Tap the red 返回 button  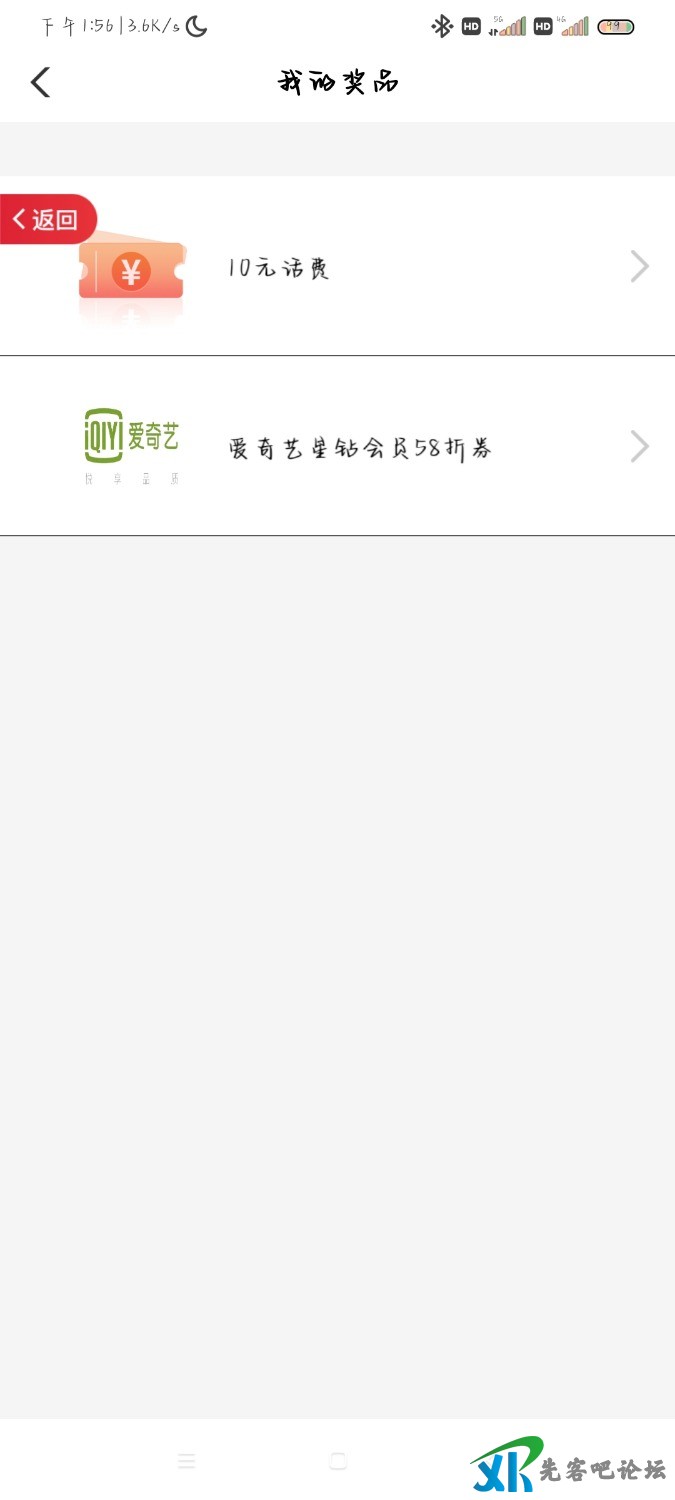pyautogui.click(x=48, y=219)
